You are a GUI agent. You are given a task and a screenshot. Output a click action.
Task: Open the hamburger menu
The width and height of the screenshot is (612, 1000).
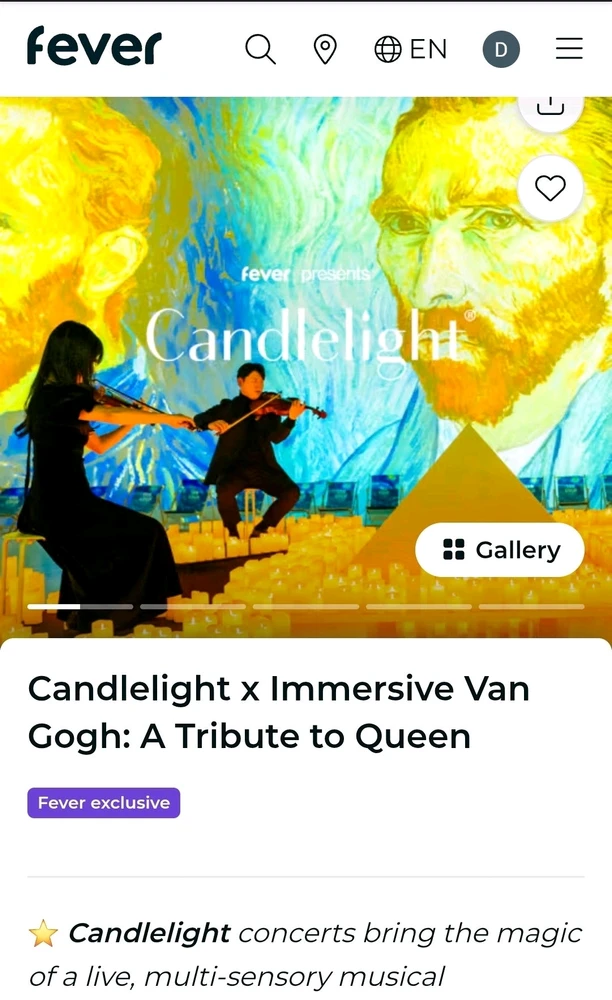[x=569, y=49]
